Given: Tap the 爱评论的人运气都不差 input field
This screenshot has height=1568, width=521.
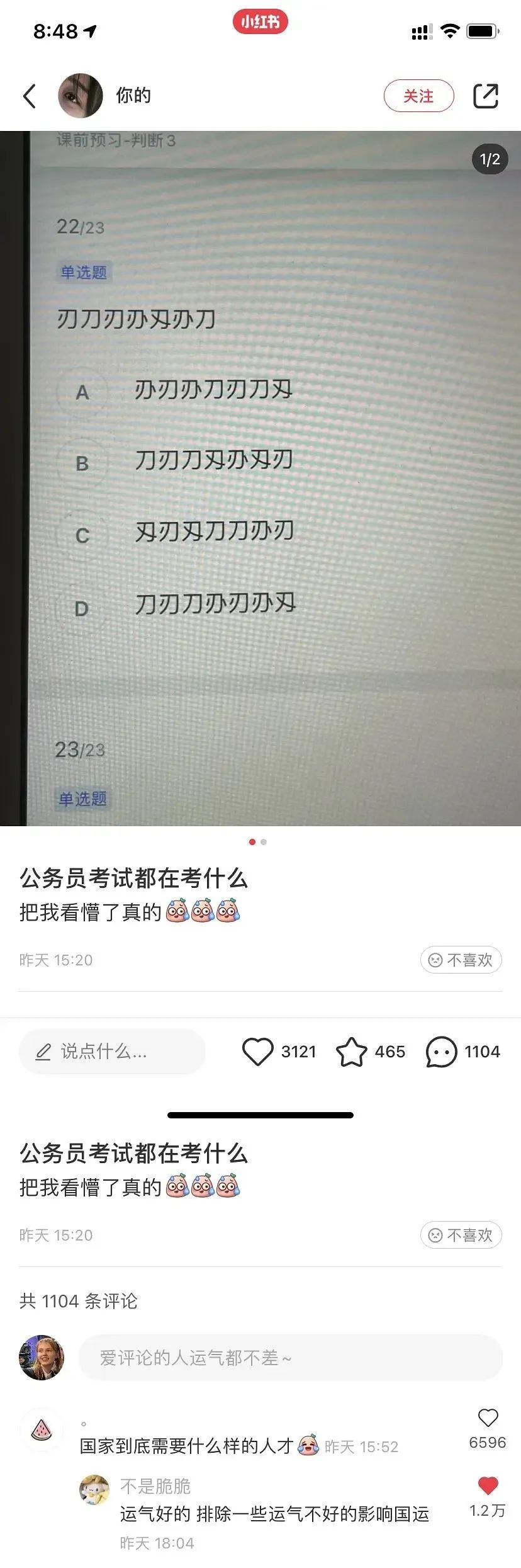Looking at the screenshot, I should tap(289, 1358).
